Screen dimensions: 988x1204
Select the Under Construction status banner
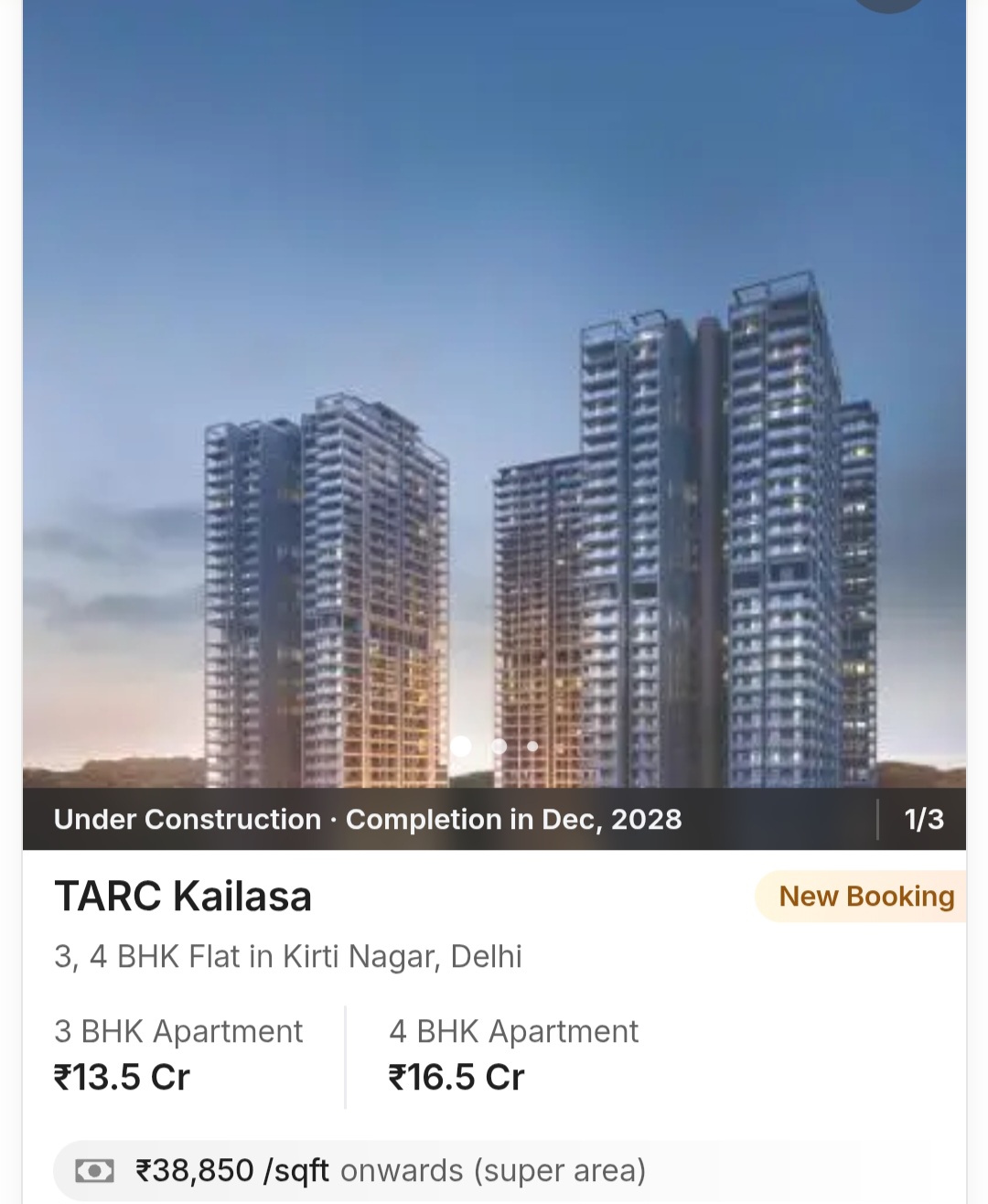pos(368,819)
